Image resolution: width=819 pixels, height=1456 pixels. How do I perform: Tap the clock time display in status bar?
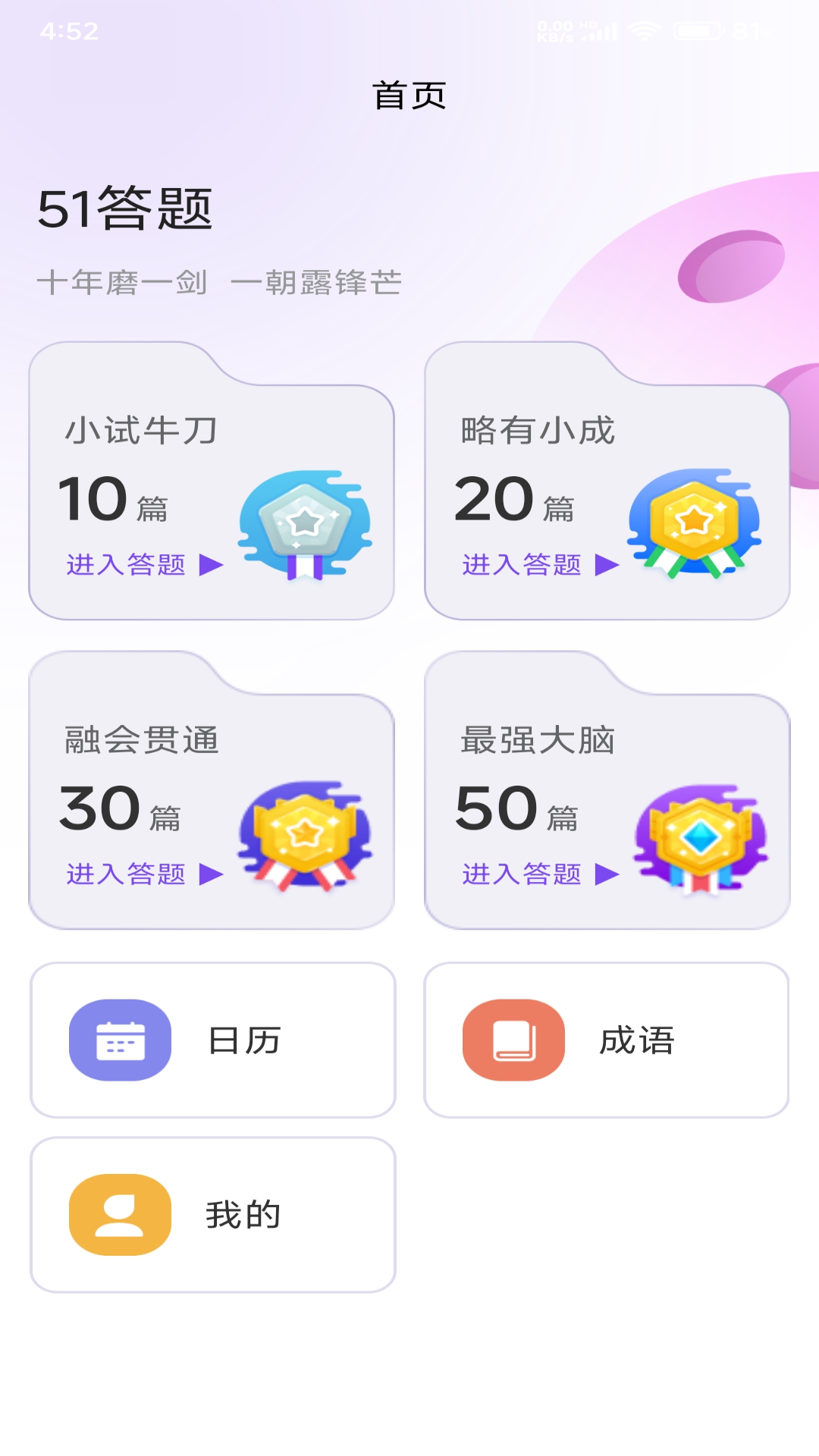[x=68, y=32]
